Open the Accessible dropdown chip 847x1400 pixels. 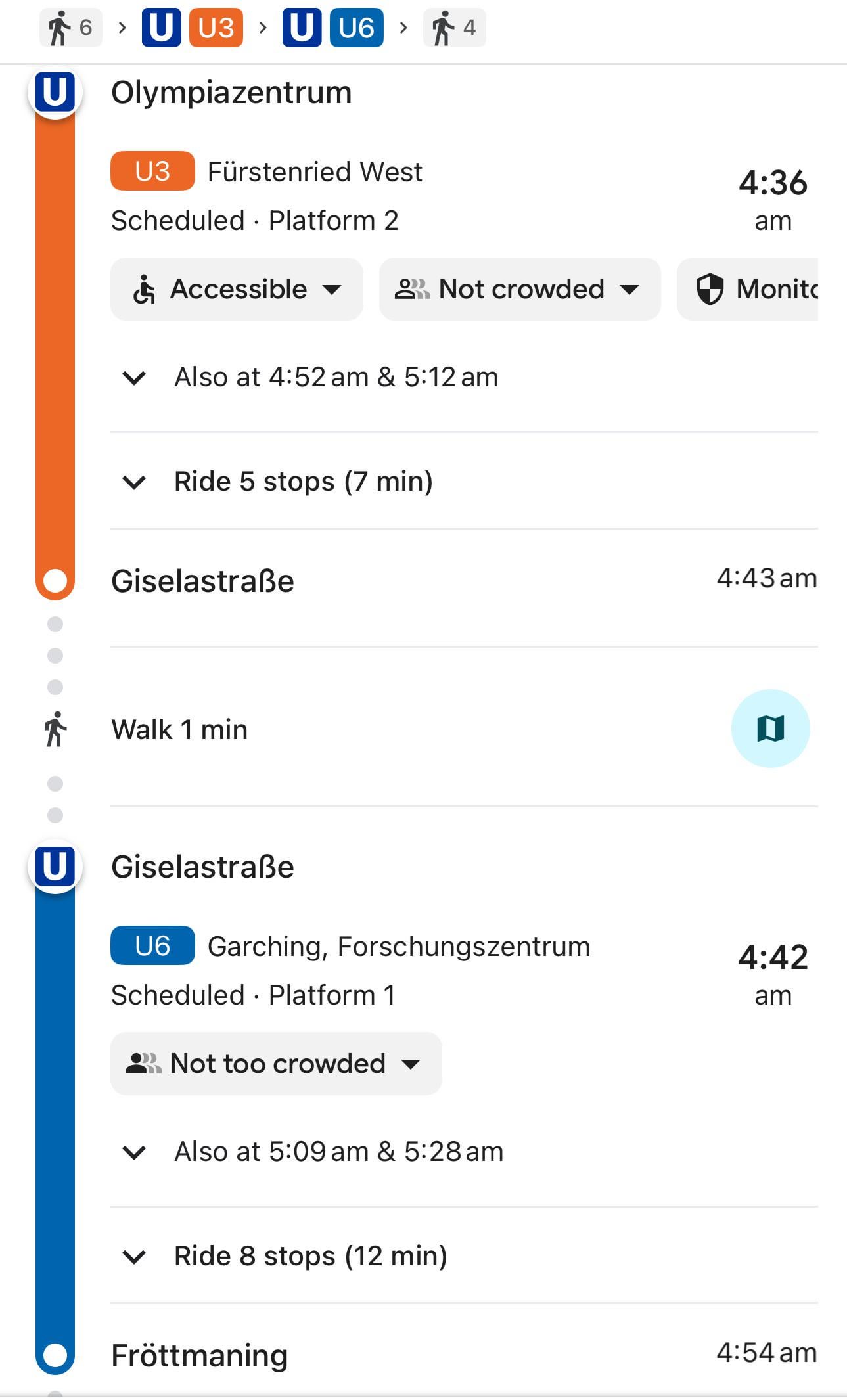[237, 289]
